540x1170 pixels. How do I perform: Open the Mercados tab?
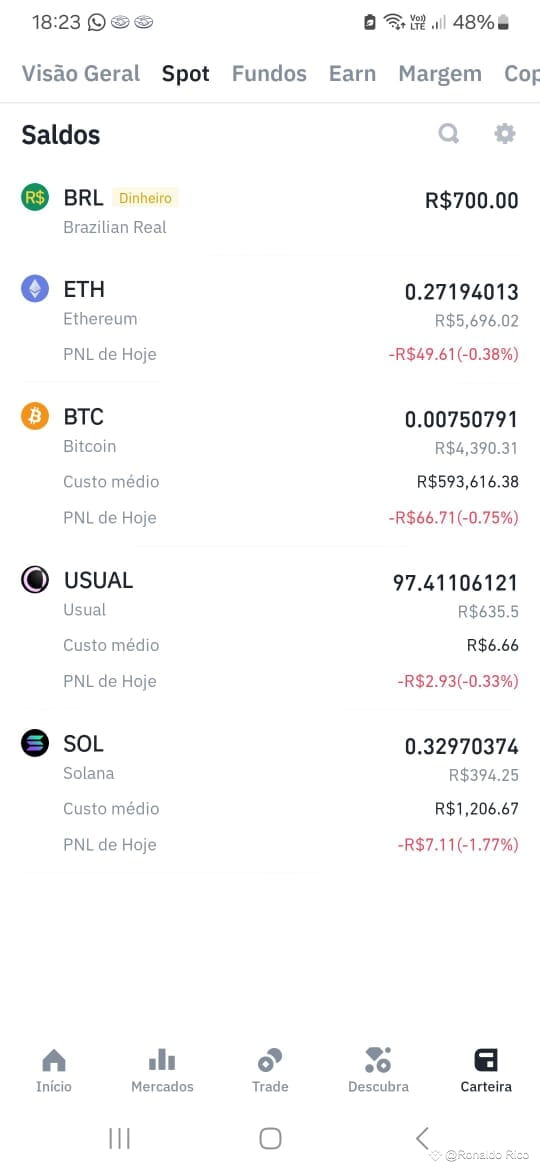[x=162, y=1070]
